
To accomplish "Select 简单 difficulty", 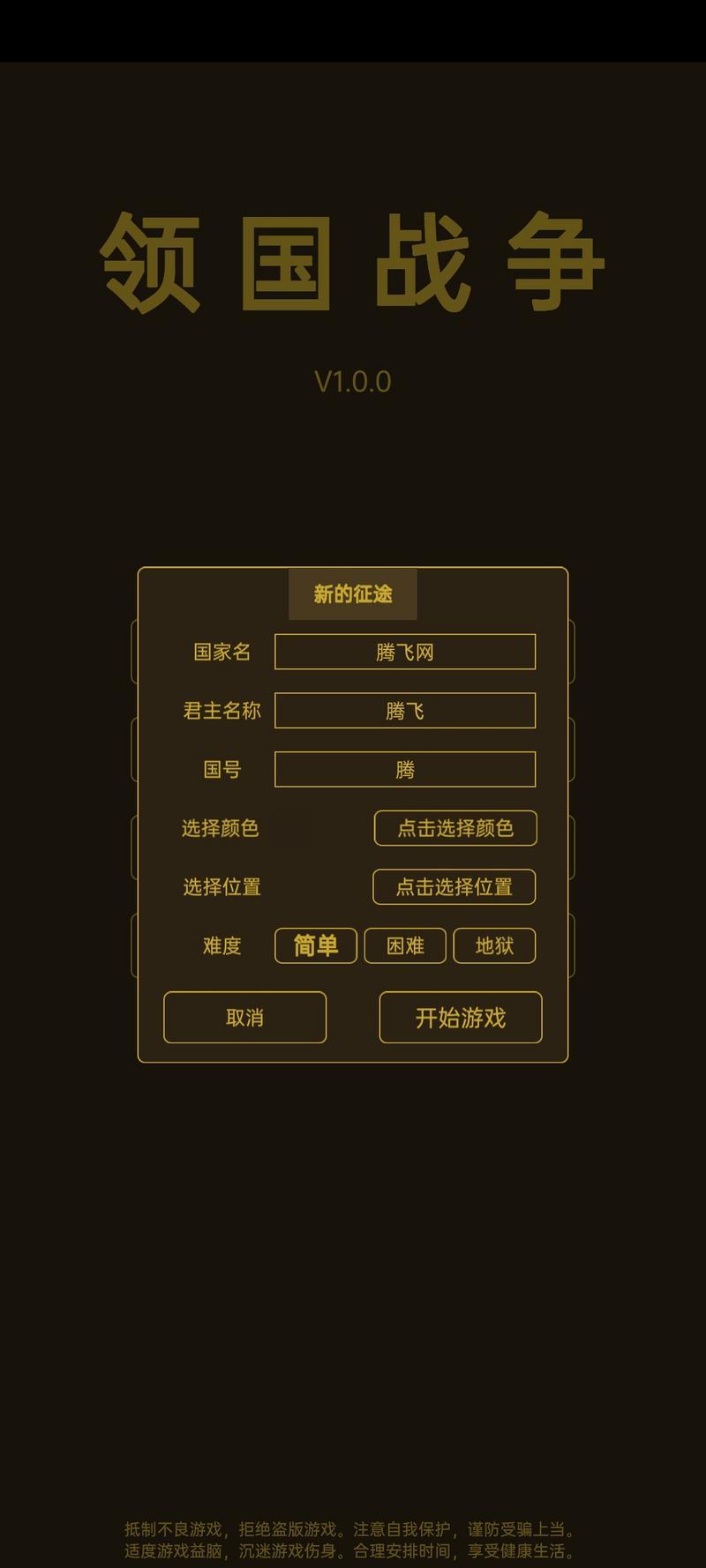I will tap(316, 945).
